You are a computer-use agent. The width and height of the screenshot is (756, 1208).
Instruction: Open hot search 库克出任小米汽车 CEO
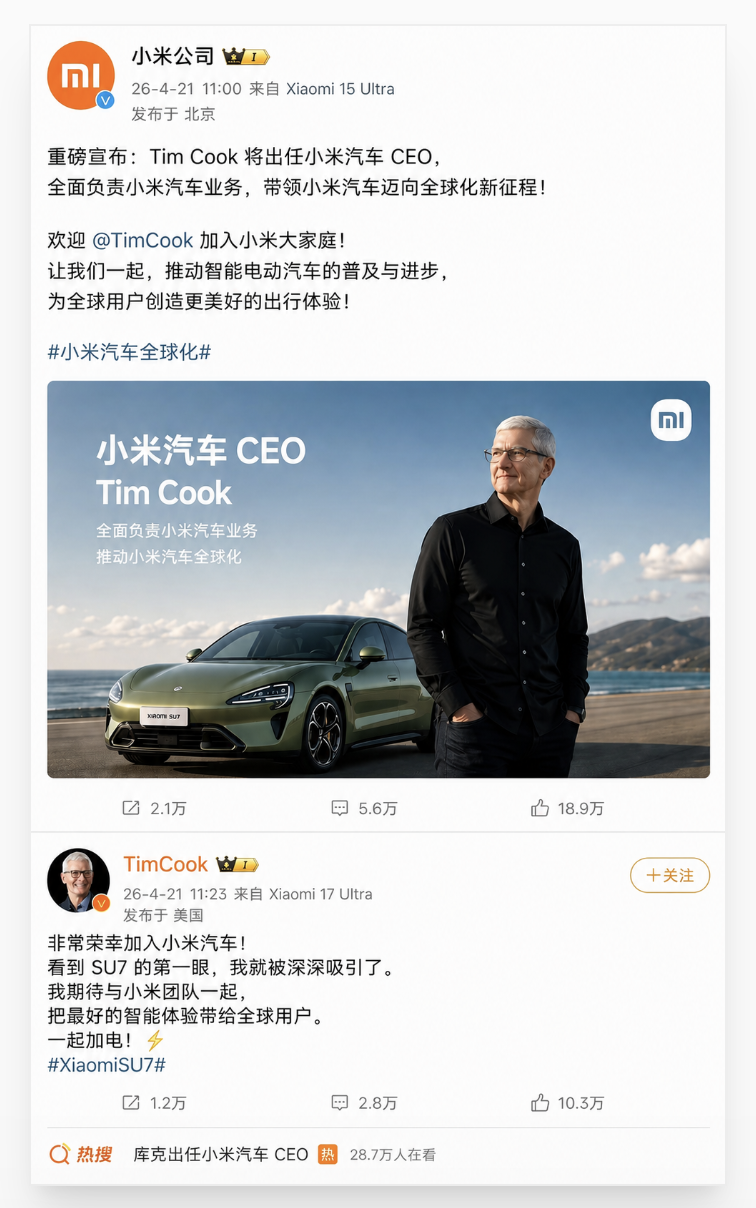click(220, 1154)
